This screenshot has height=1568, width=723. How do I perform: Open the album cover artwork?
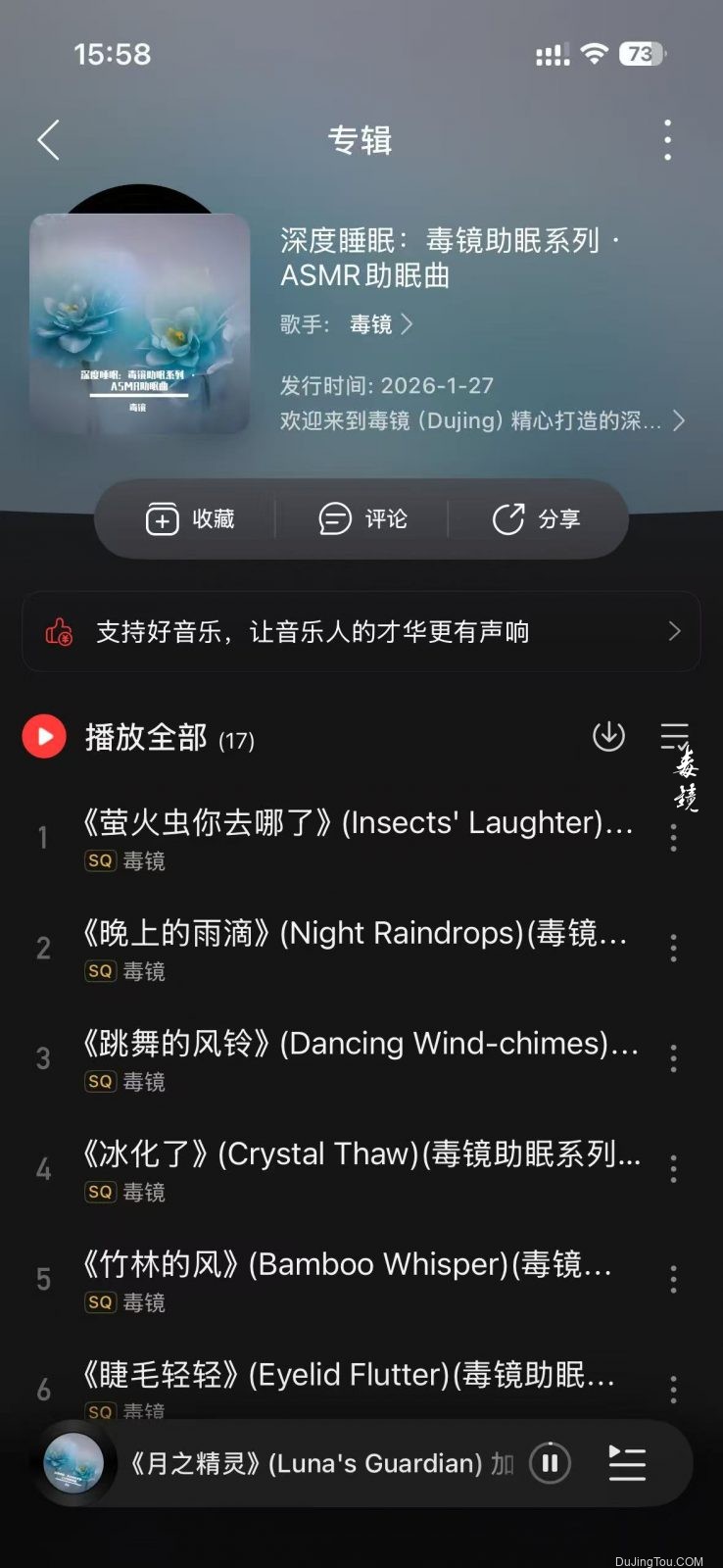(139, 323)
